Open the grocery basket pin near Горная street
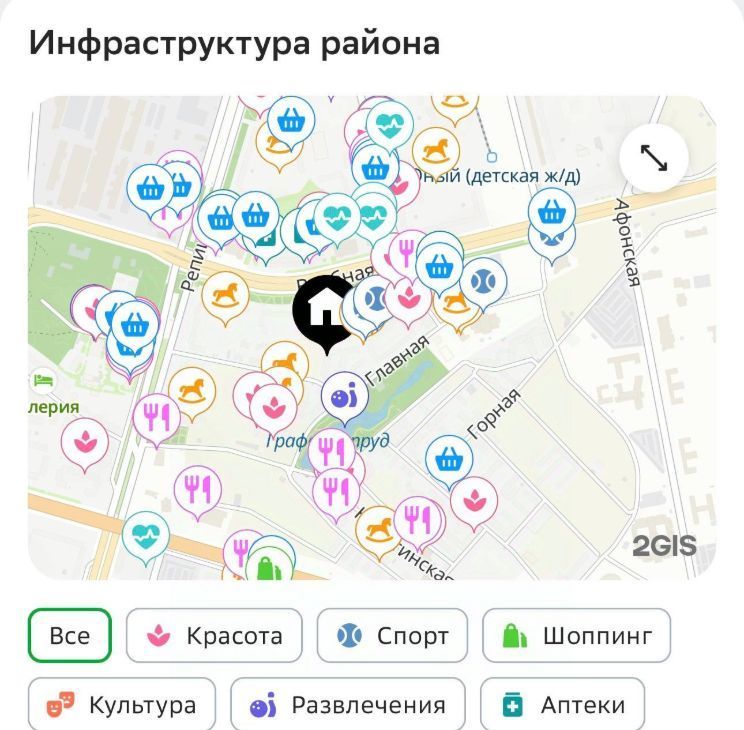The image size is (744, 730). tap(450, 459)
